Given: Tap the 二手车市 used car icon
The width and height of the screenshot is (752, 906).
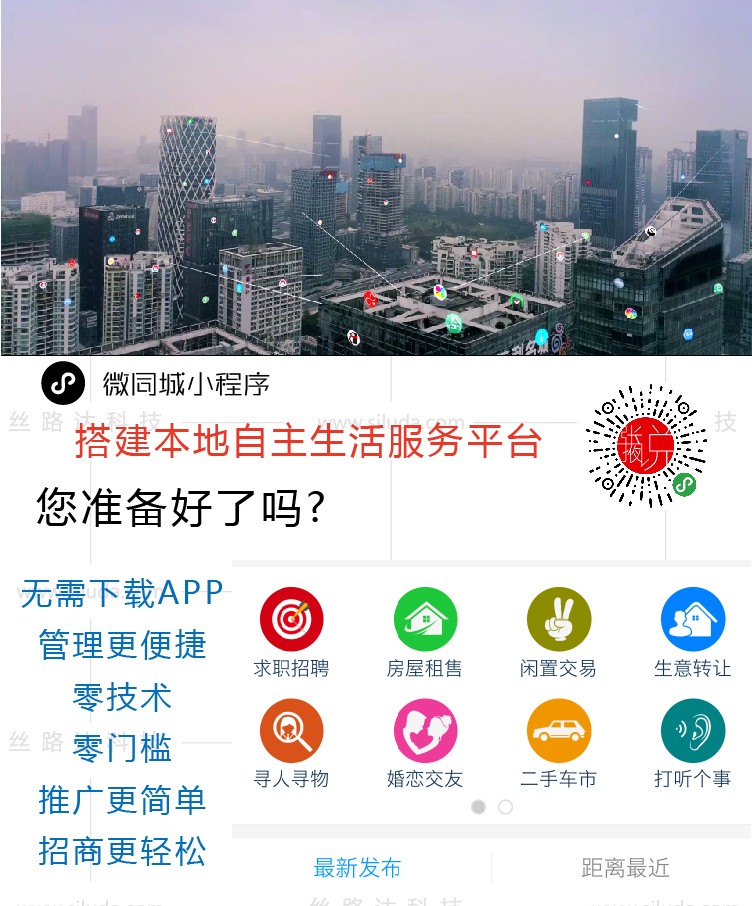Looking at the screenshot, I should (558, 730).
